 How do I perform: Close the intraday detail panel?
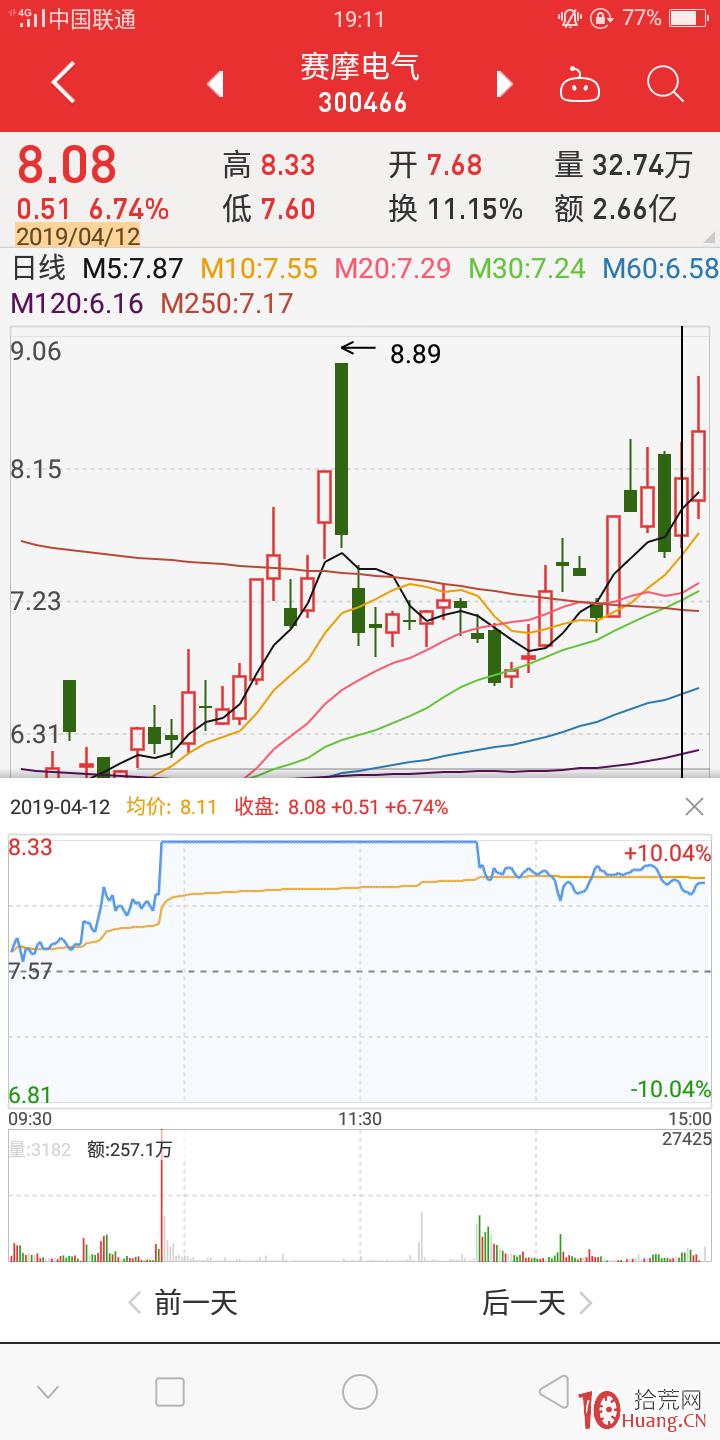pyautogui.click(x=694, y=806)
